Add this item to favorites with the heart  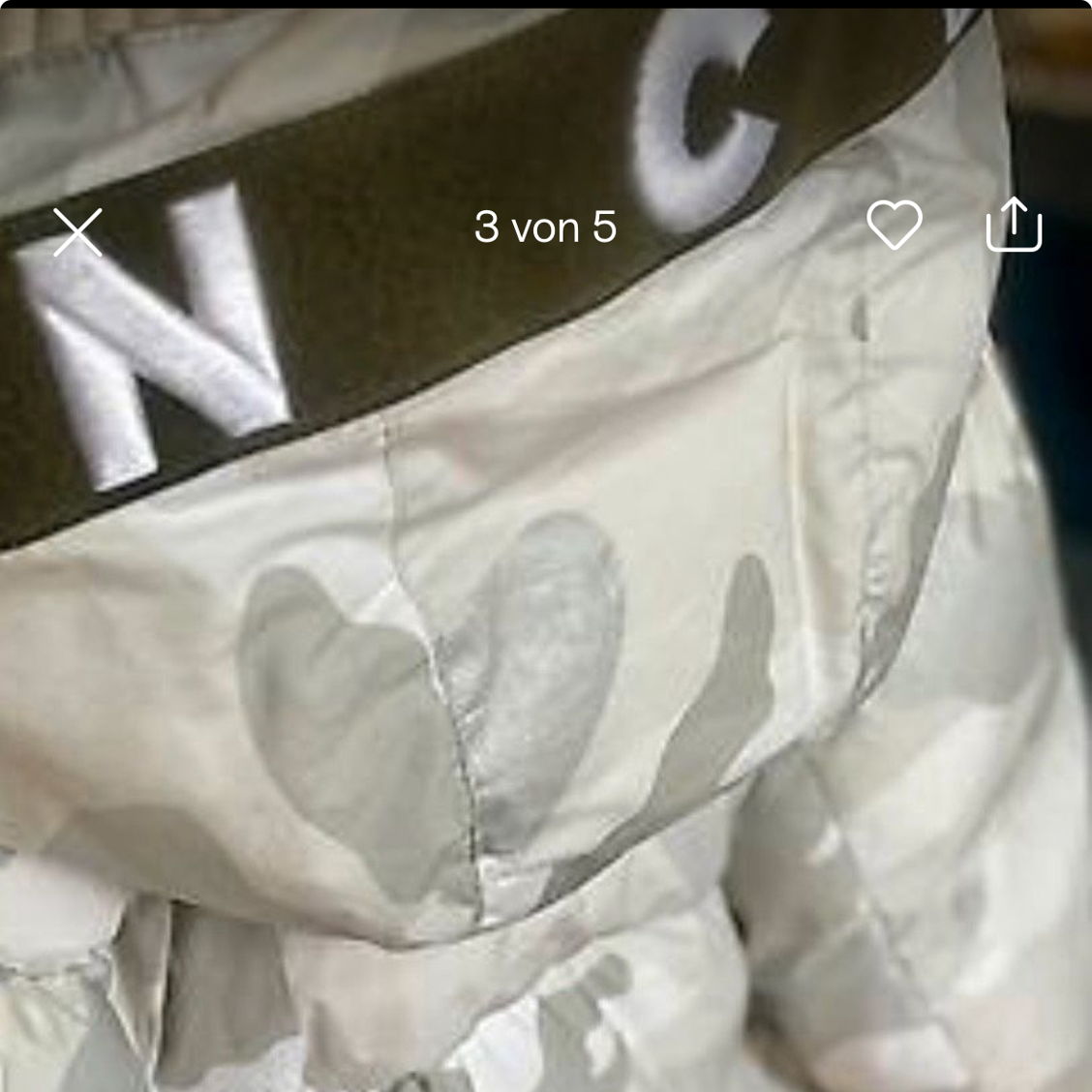(x=894, y=226)
